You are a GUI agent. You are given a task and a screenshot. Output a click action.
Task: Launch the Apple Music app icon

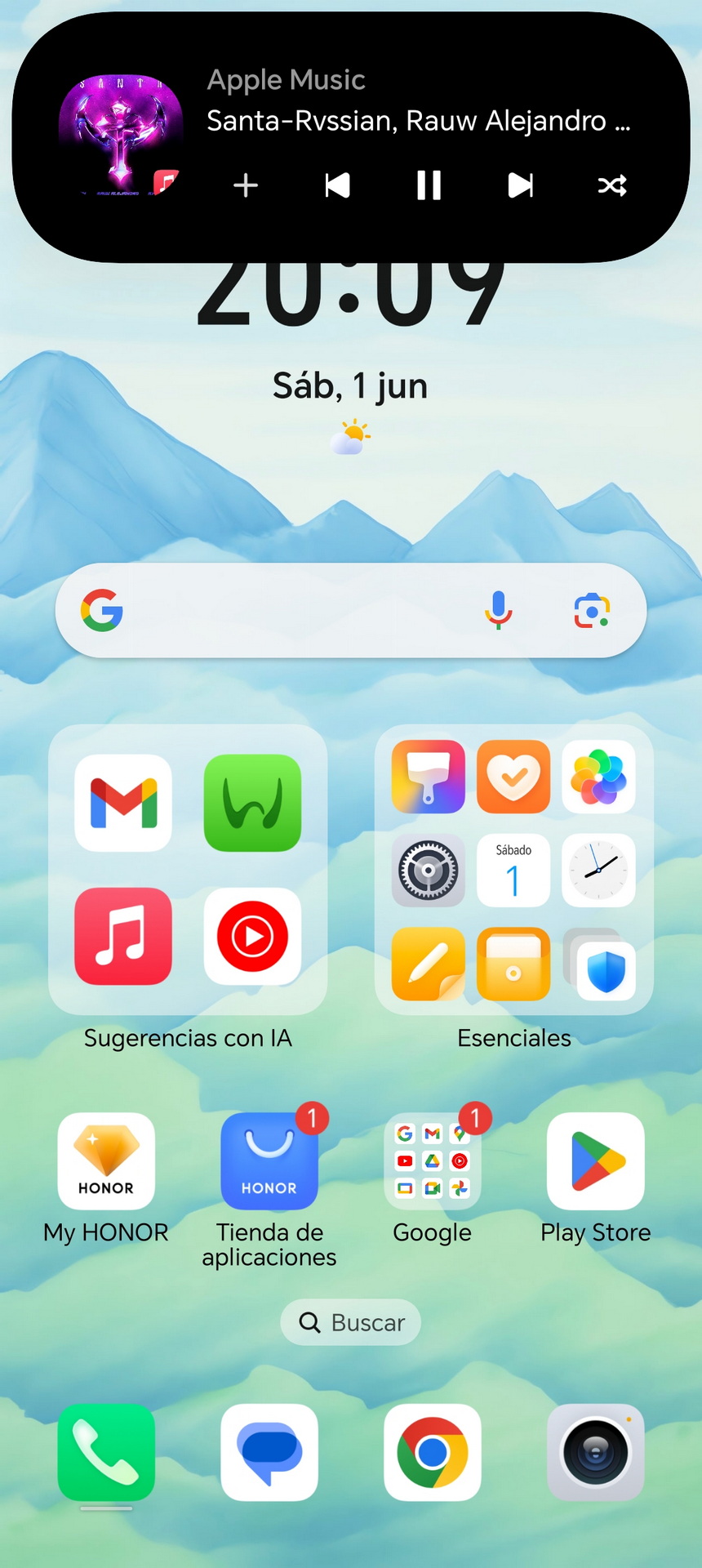coord(123,936)
